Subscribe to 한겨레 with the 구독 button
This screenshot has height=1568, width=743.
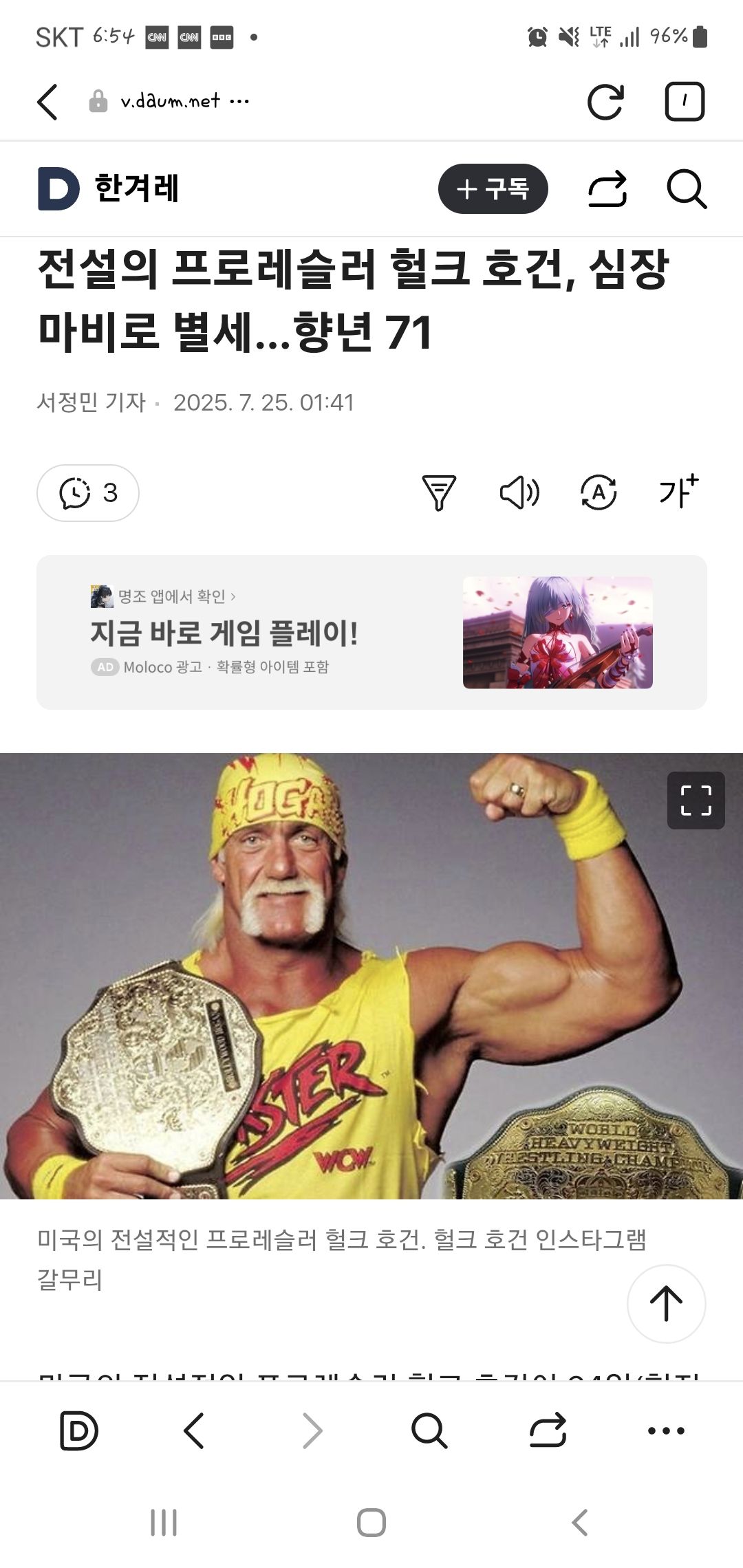[493, 188]
